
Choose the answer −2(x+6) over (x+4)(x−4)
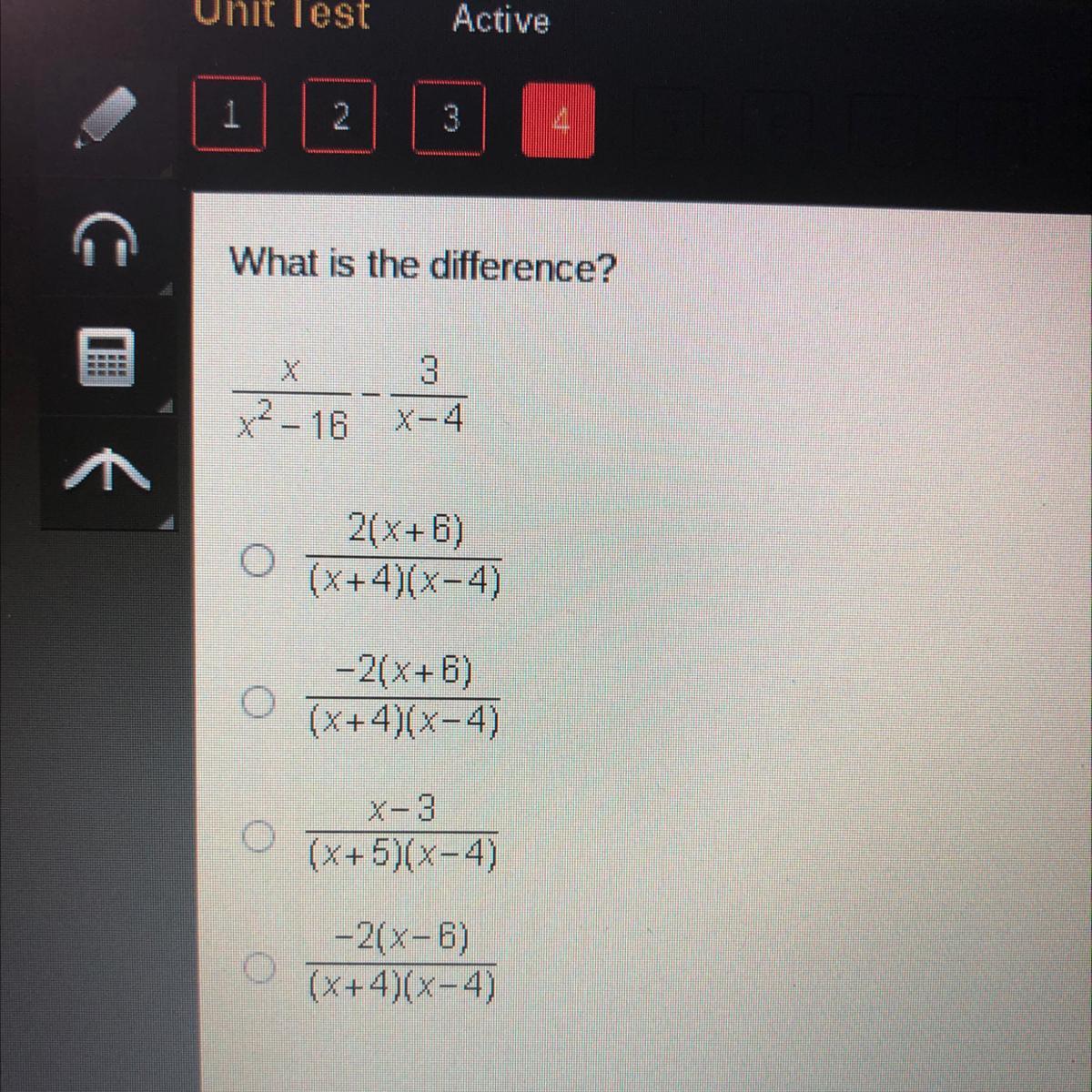point(258,701)
